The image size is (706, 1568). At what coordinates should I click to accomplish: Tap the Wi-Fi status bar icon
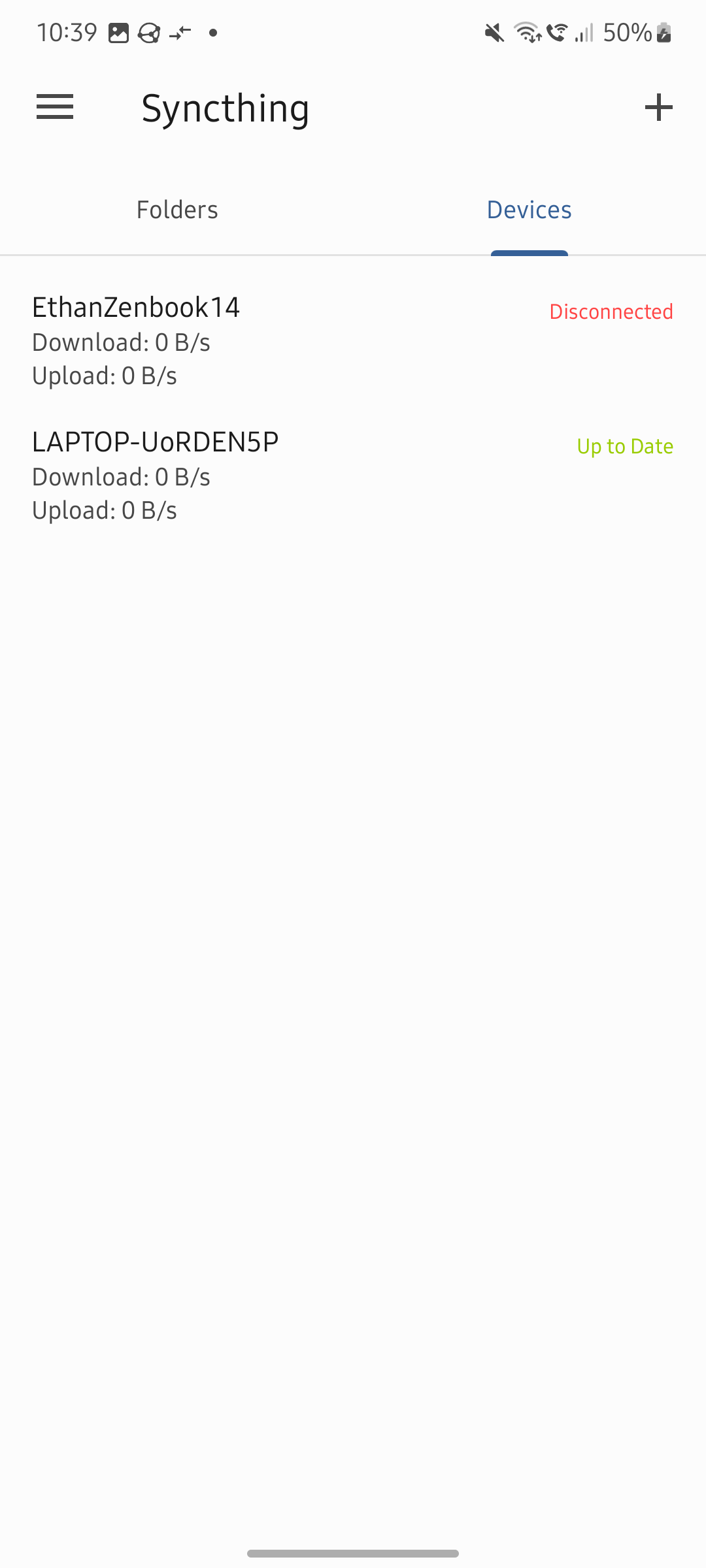click(x=527, y=31)
